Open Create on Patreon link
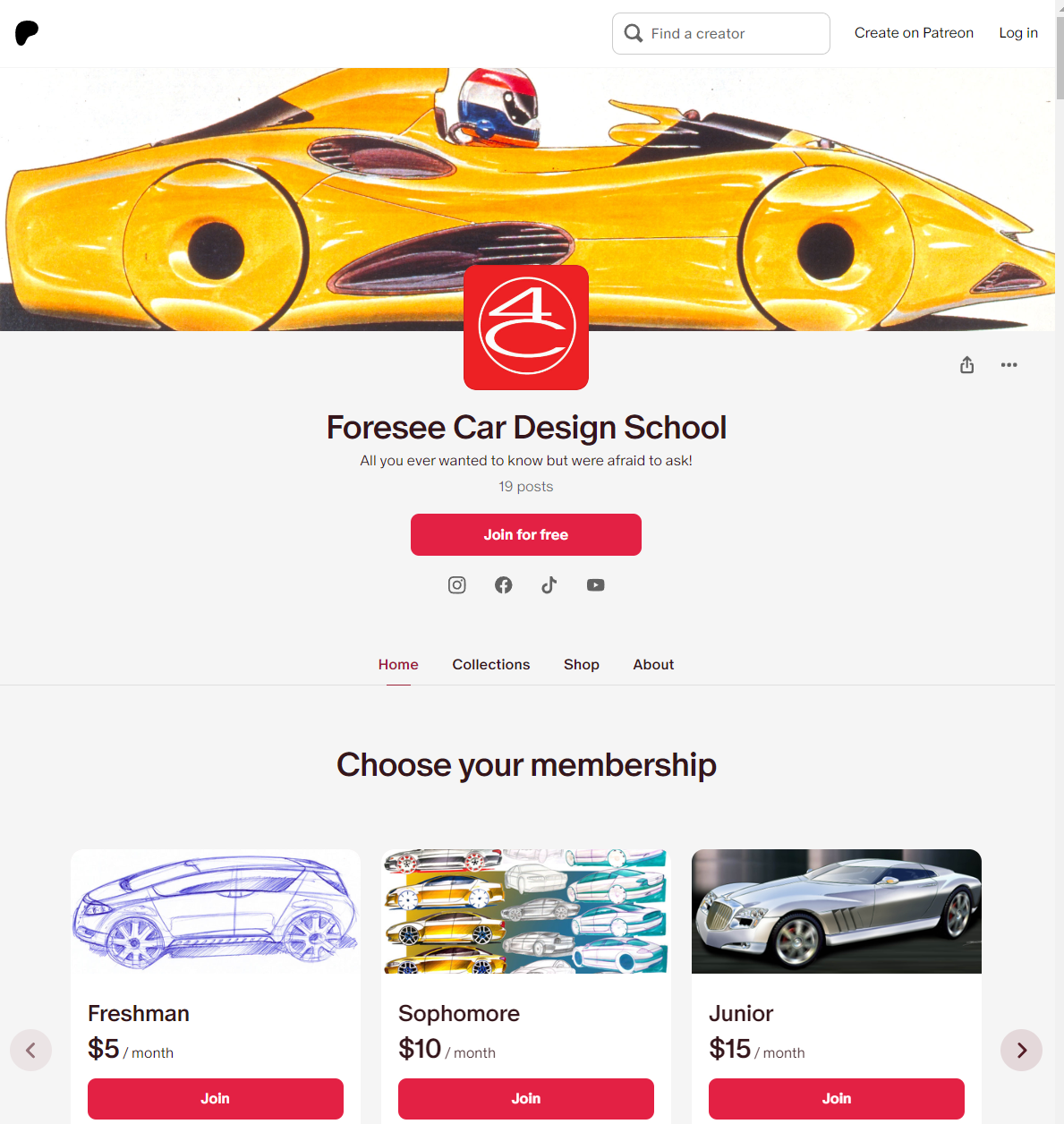 (x=914, y=33)
